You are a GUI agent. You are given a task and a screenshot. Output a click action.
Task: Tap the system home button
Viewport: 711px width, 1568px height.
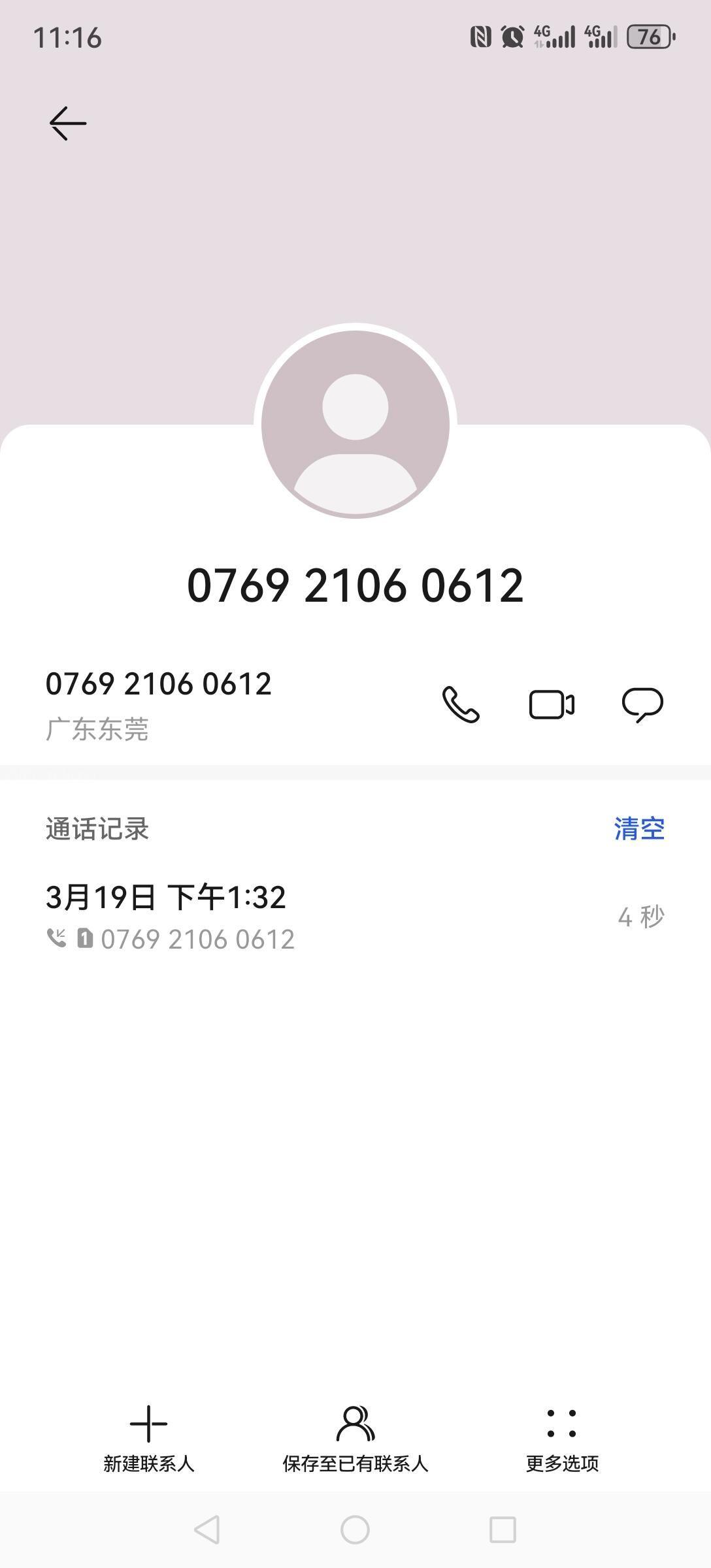[355, 1529]
